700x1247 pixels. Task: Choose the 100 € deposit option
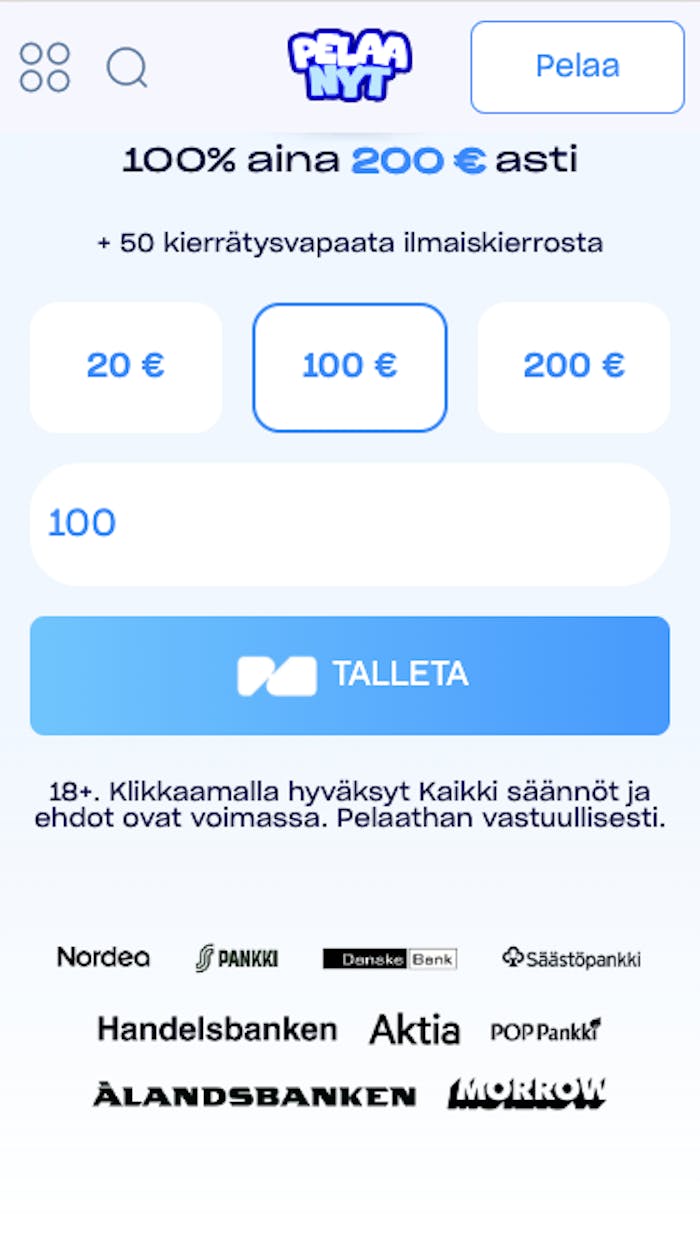pyautogui.click(x=350, y=367)
